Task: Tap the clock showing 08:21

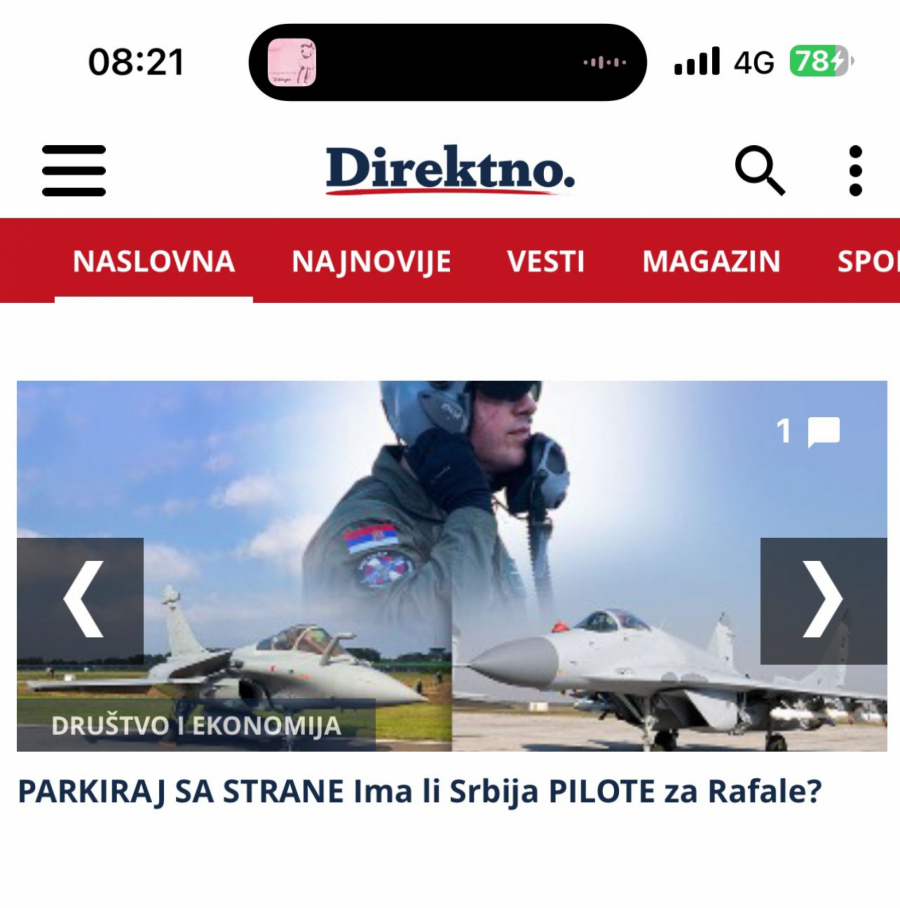Action: 137,61
